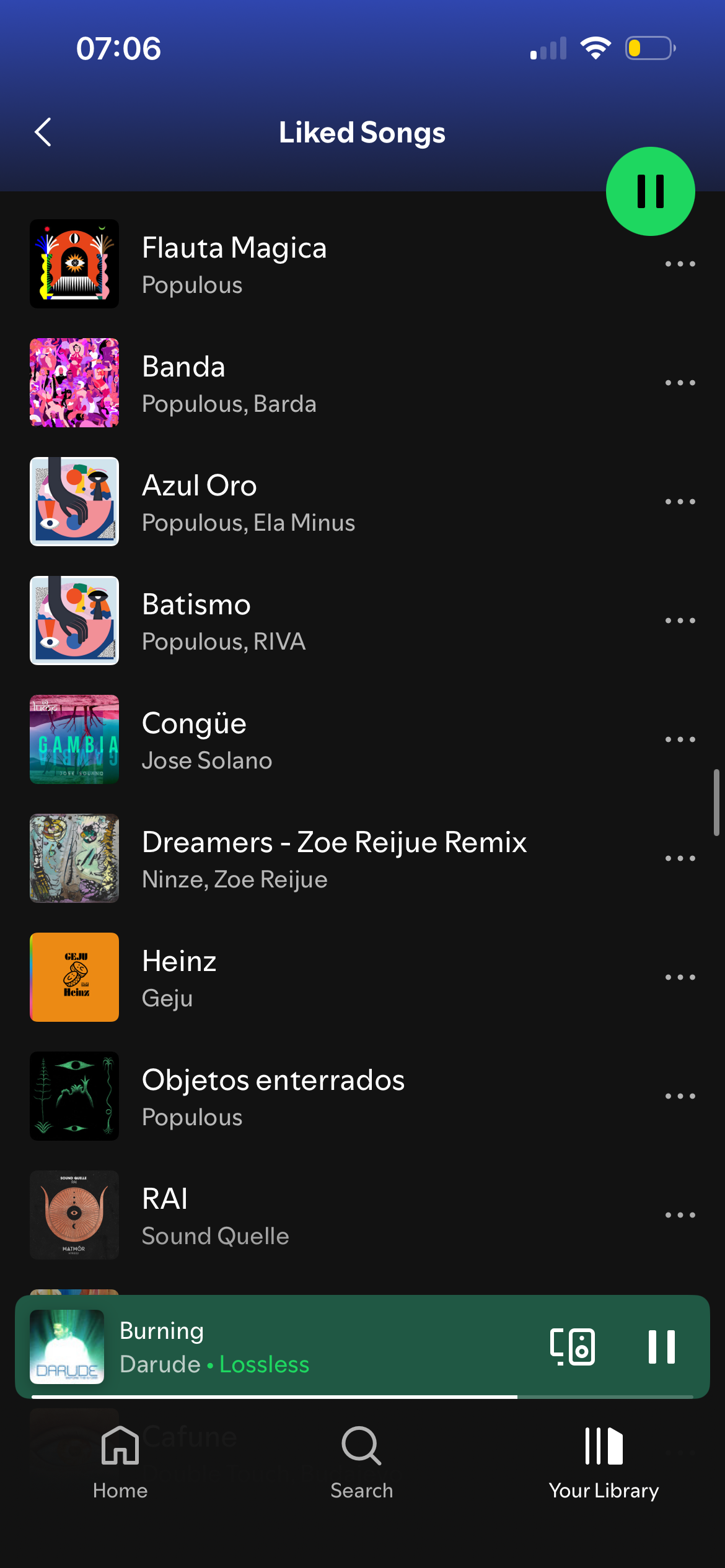Go back from Liked Songs
Viewport: 725px width, 1568px height.
(43, 132)
